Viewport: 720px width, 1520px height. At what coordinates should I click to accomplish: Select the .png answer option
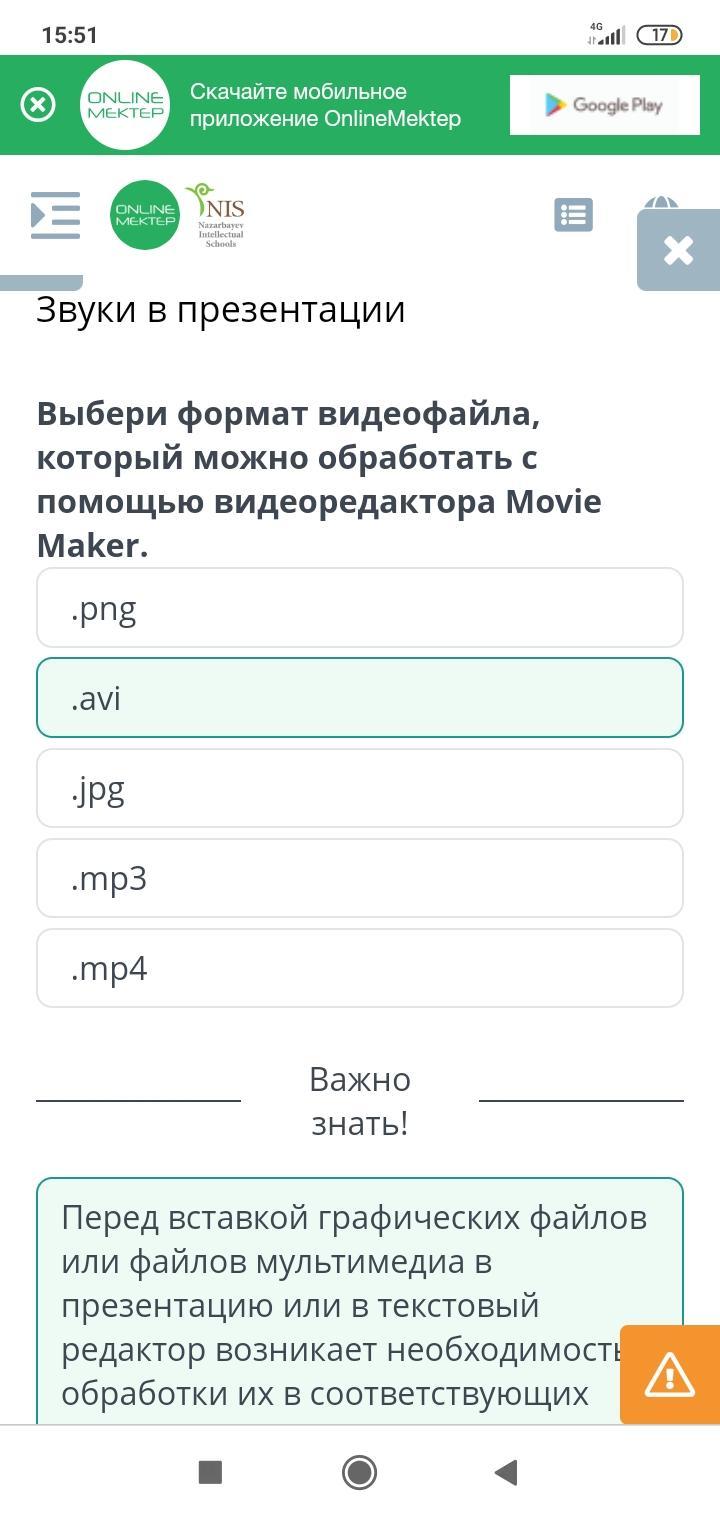(x=360, y=608)
